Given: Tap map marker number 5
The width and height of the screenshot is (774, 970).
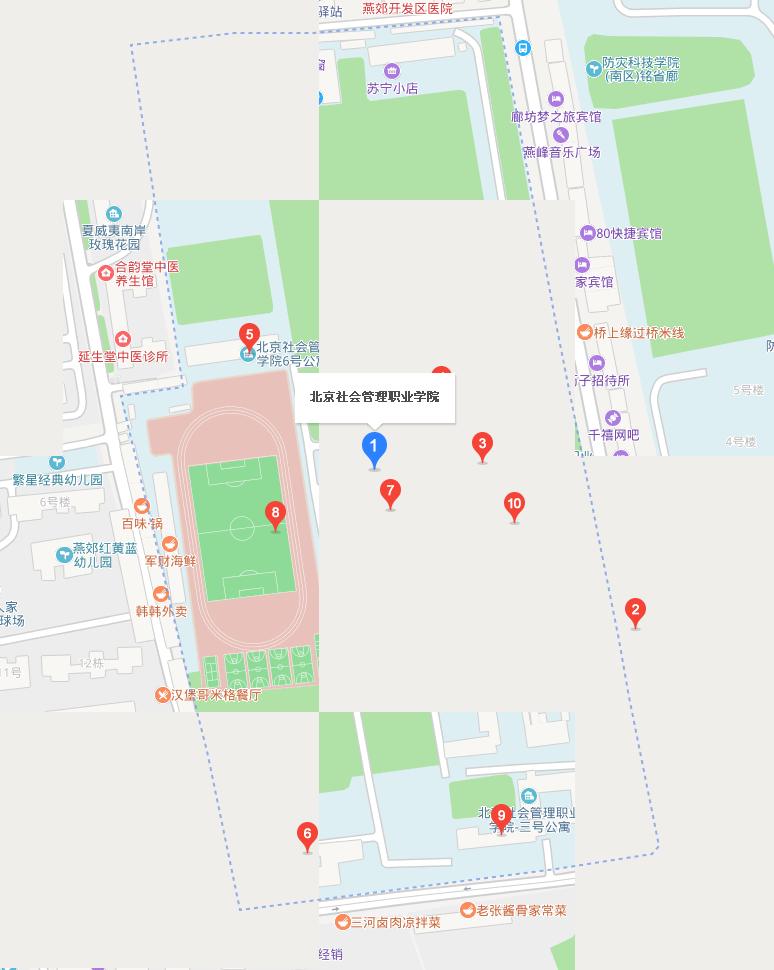Looking at the screenshot, I should 249,336.
